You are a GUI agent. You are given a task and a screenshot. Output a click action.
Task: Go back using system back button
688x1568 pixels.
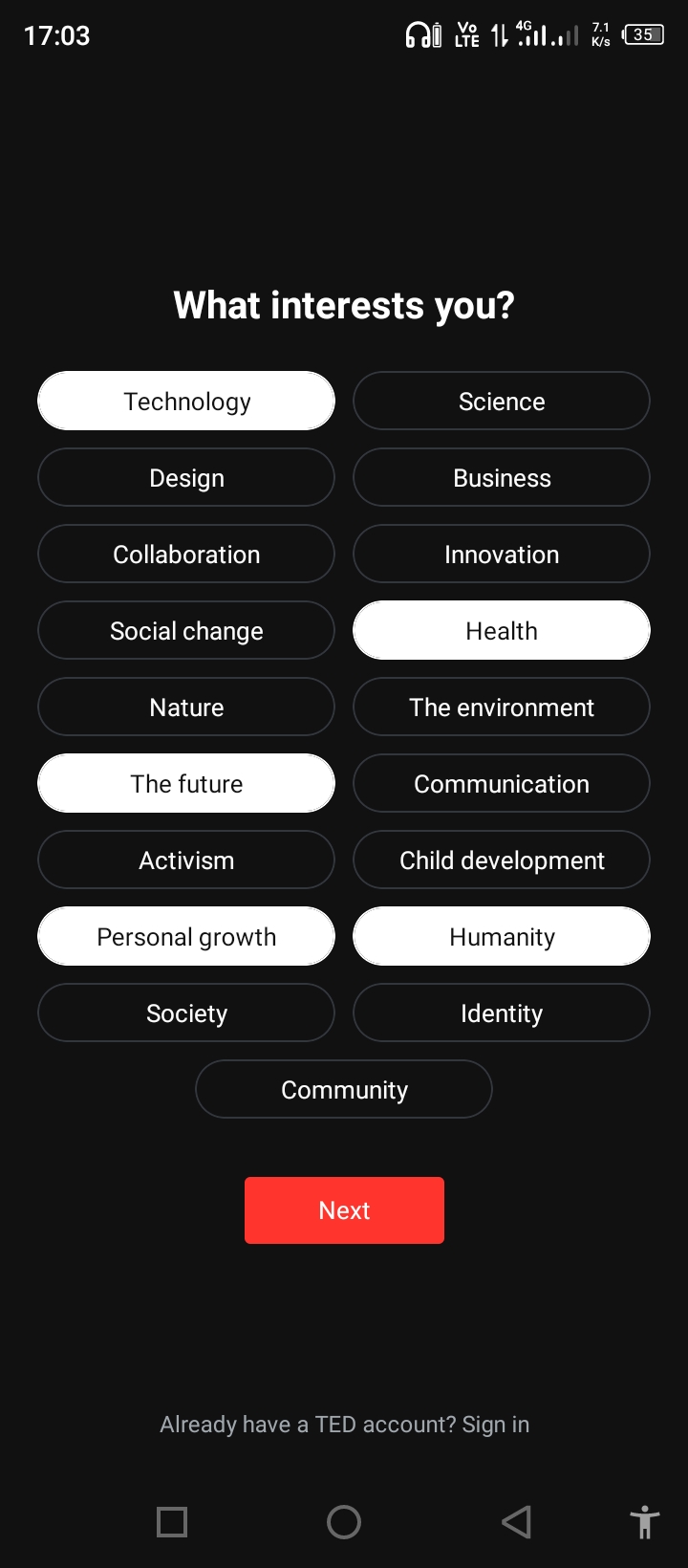click(516, 1522)
